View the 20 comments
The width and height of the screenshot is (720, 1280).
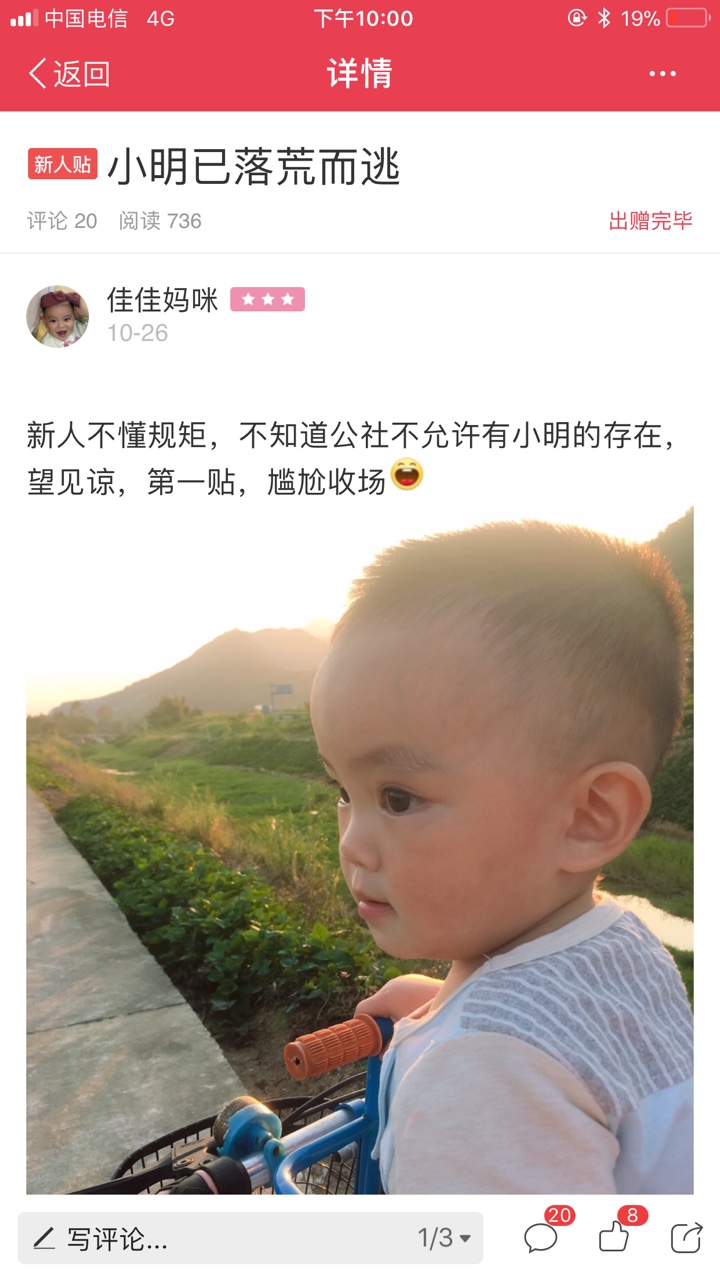(541, 1238)
